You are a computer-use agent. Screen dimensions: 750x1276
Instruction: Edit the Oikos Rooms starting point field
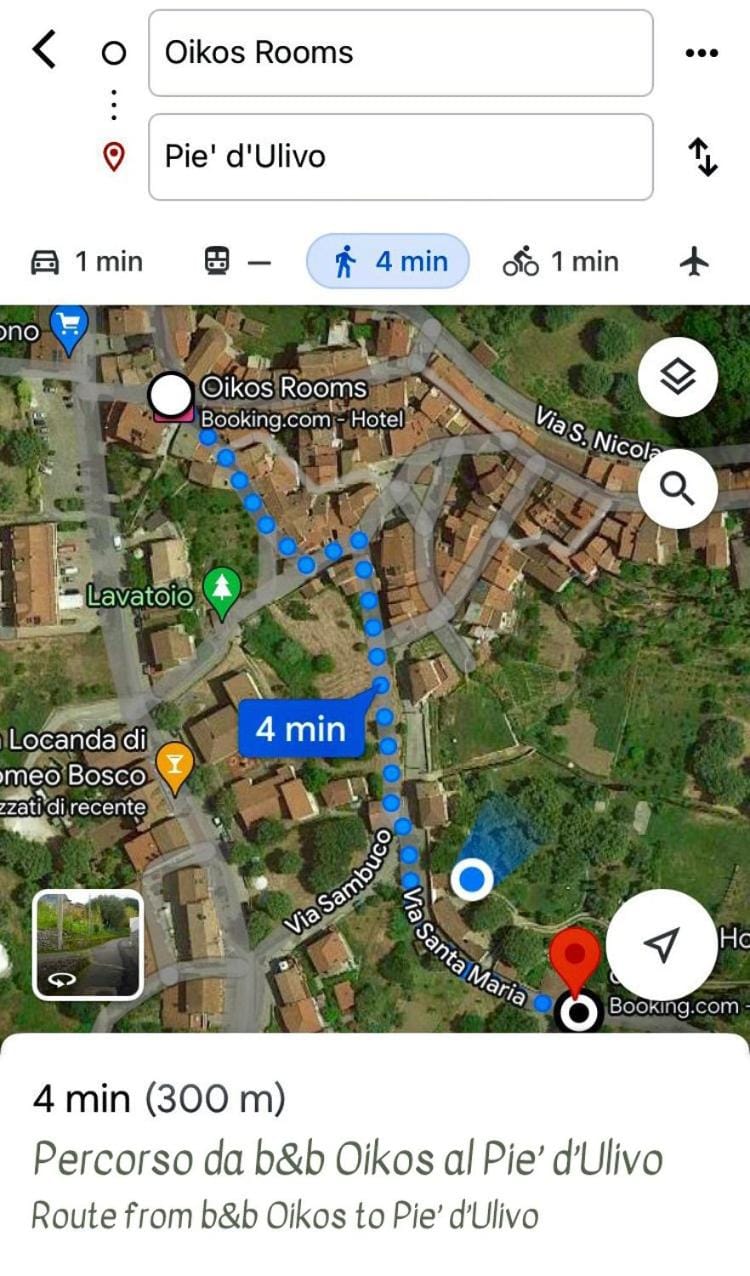(400, 53)
